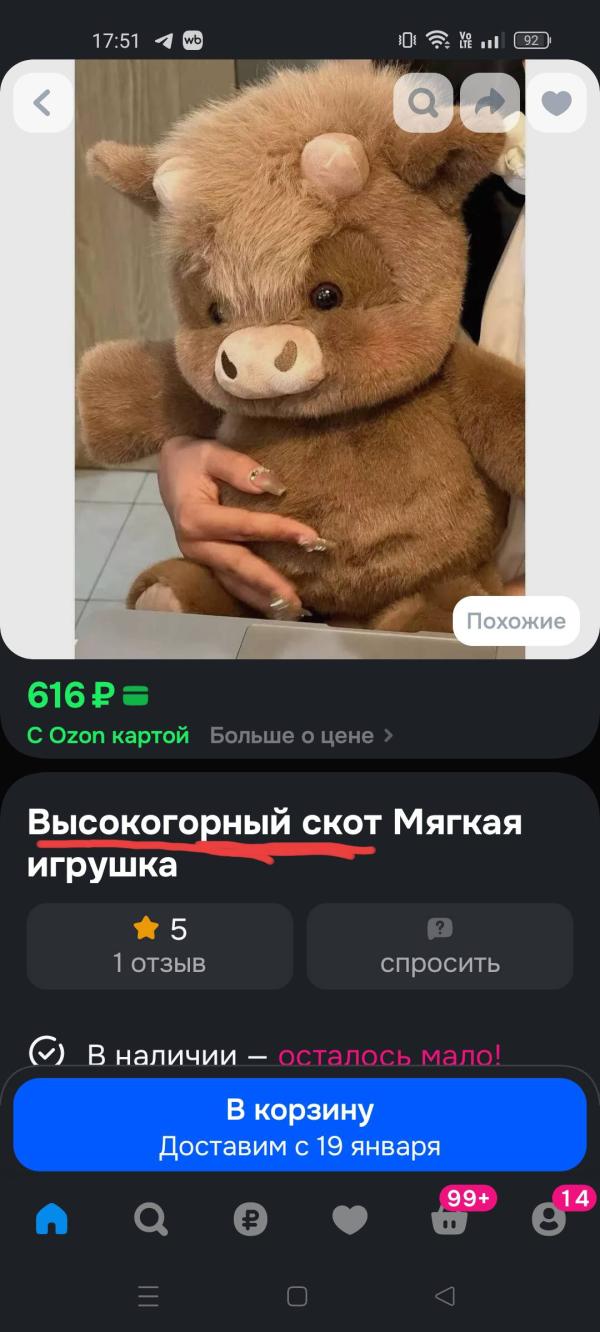This screenshot has width=600, height=1332.
Task: Tap the system back triangle button
Action: 445,1297
